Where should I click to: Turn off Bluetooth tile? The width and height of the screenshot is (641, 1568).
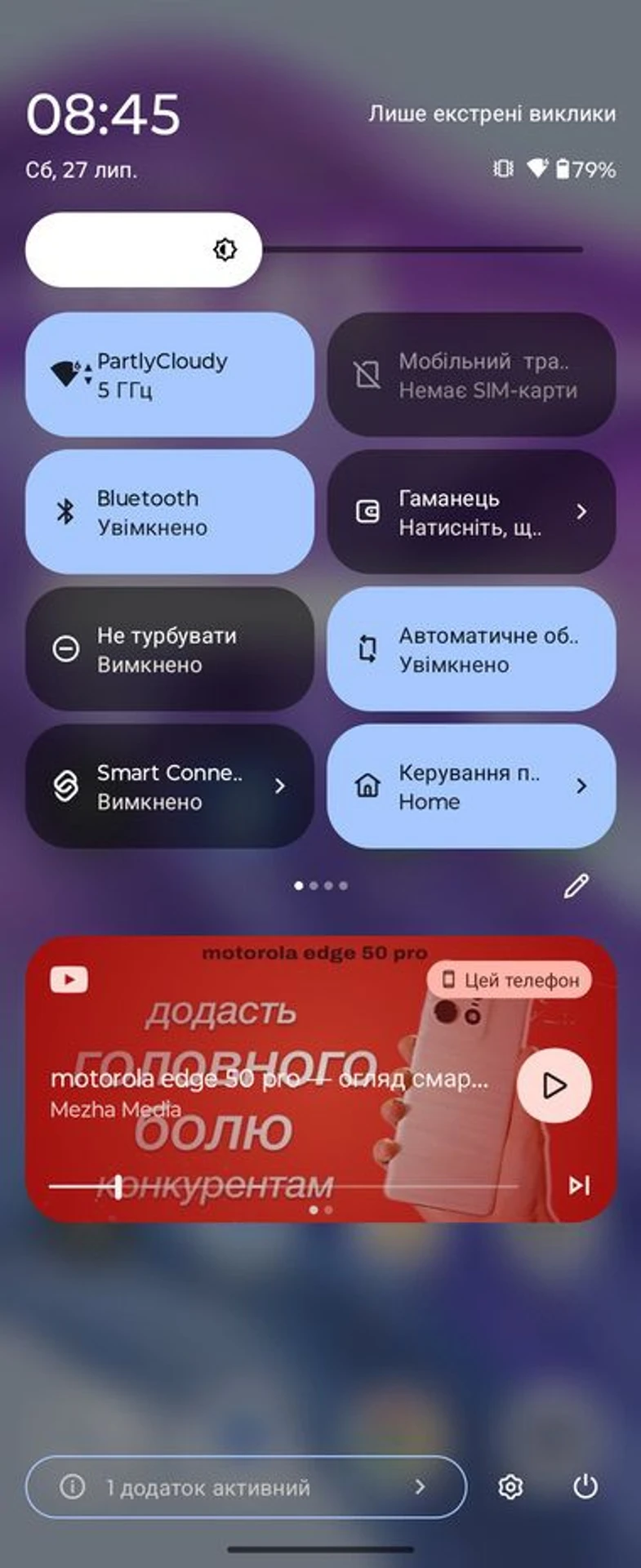(169, 512)
